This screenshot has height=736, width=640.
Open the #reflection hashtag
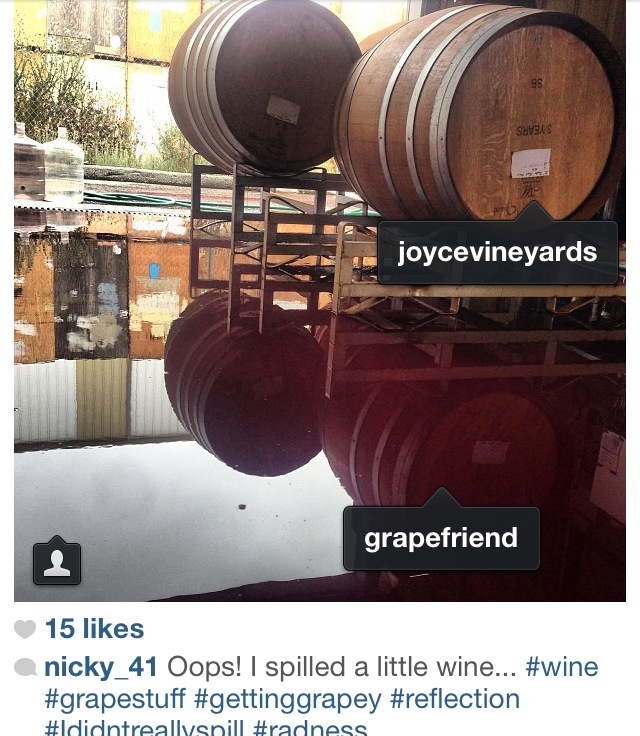coord(455,699)
